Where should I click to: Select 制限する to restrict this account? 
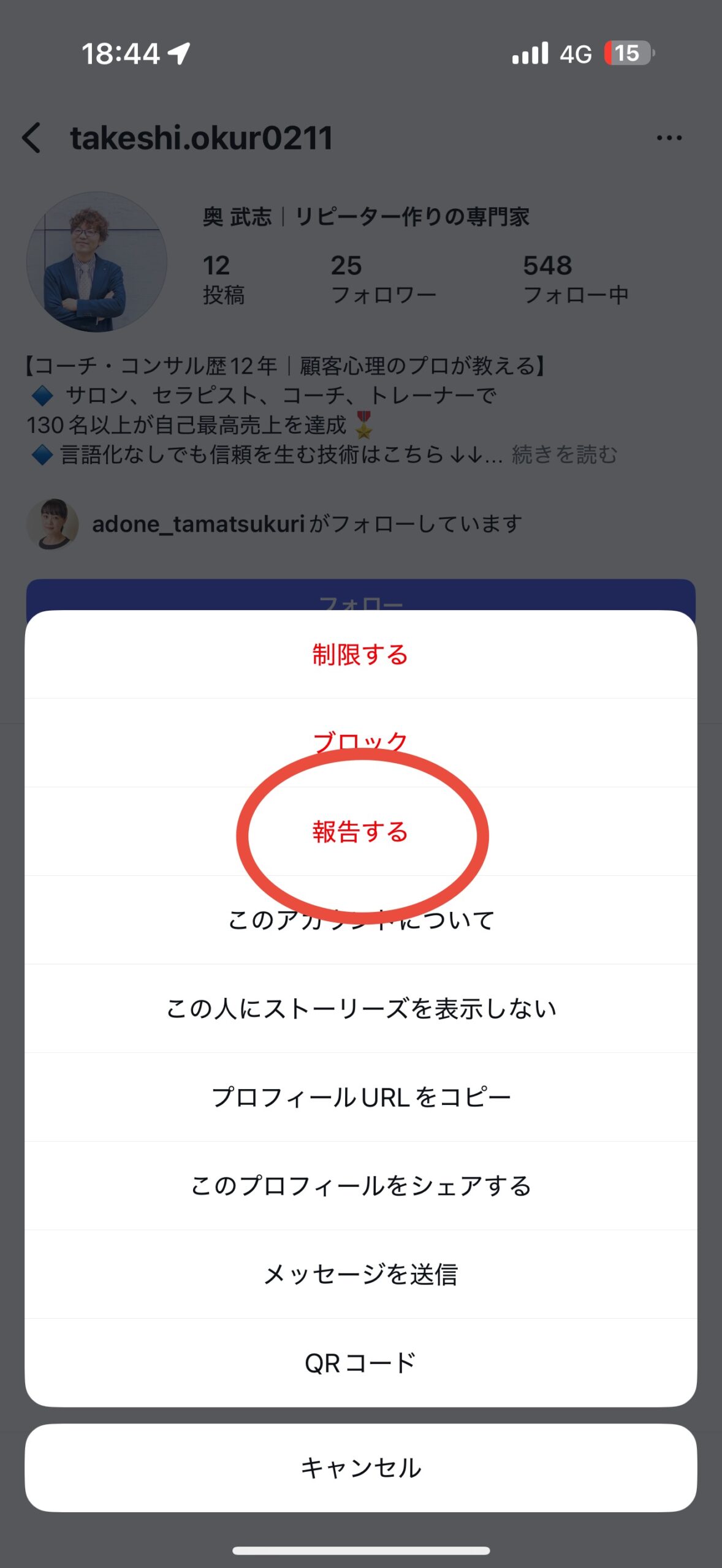click(x=360, y=655)
